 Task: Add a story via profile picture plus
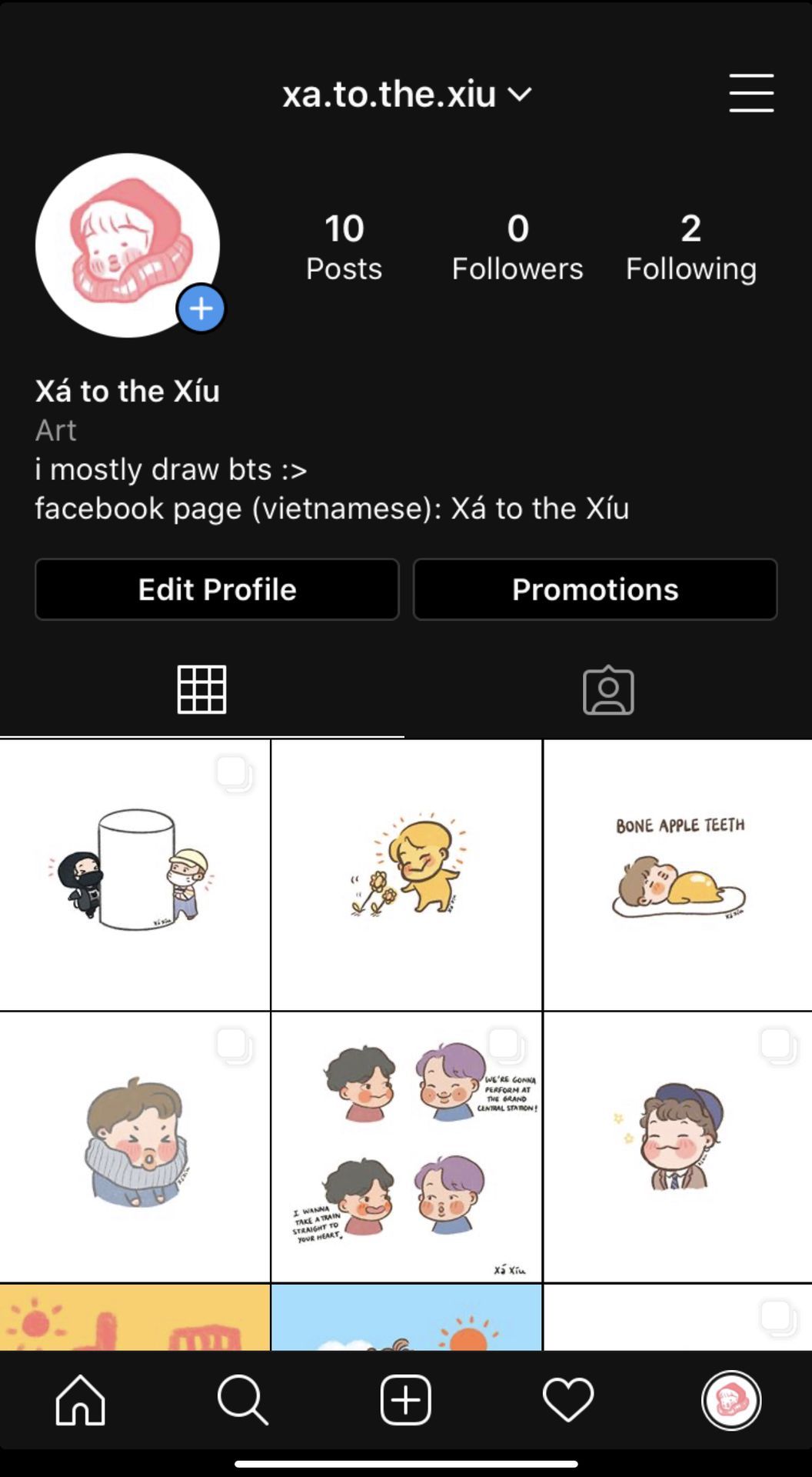(201, 308)
